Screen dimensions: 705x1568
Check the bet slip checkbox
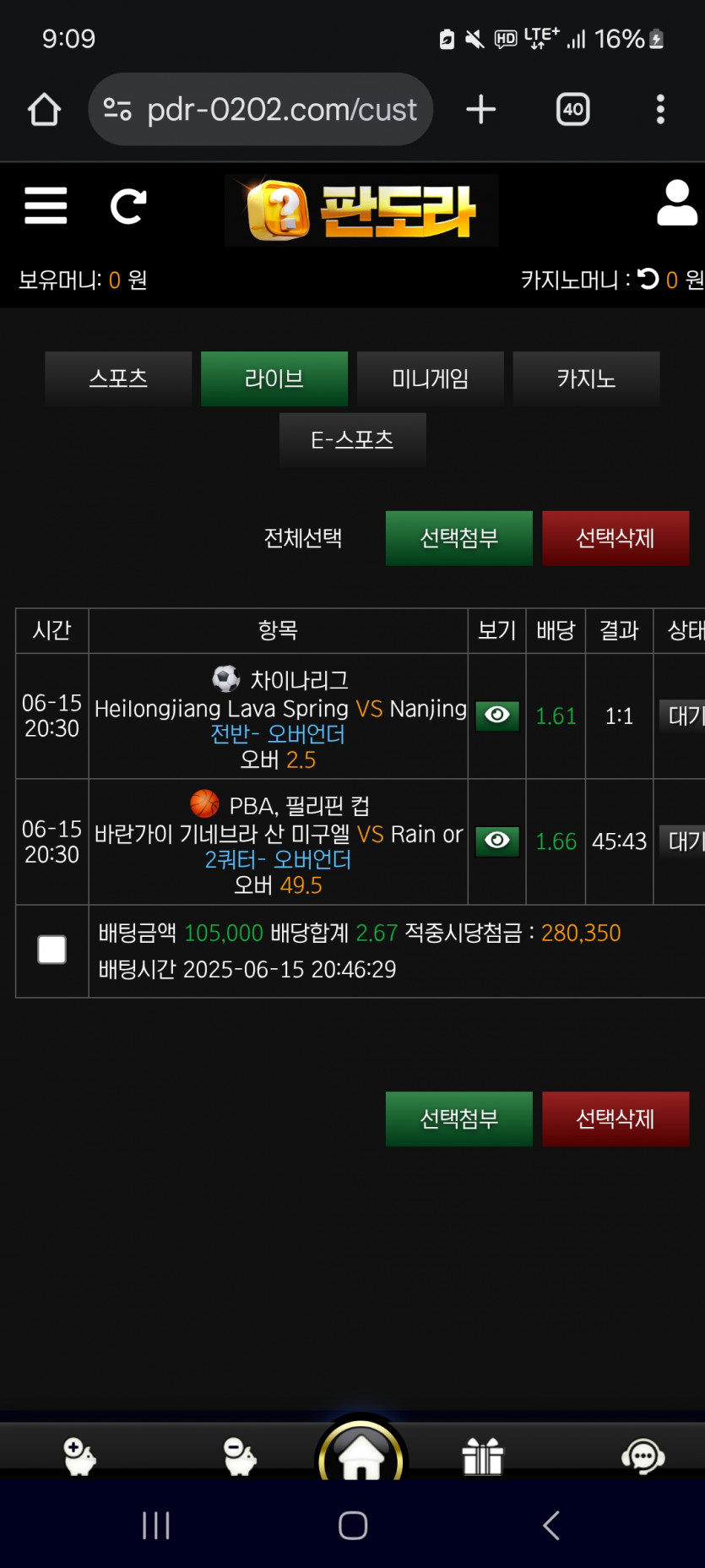click(x=52, y=950)
